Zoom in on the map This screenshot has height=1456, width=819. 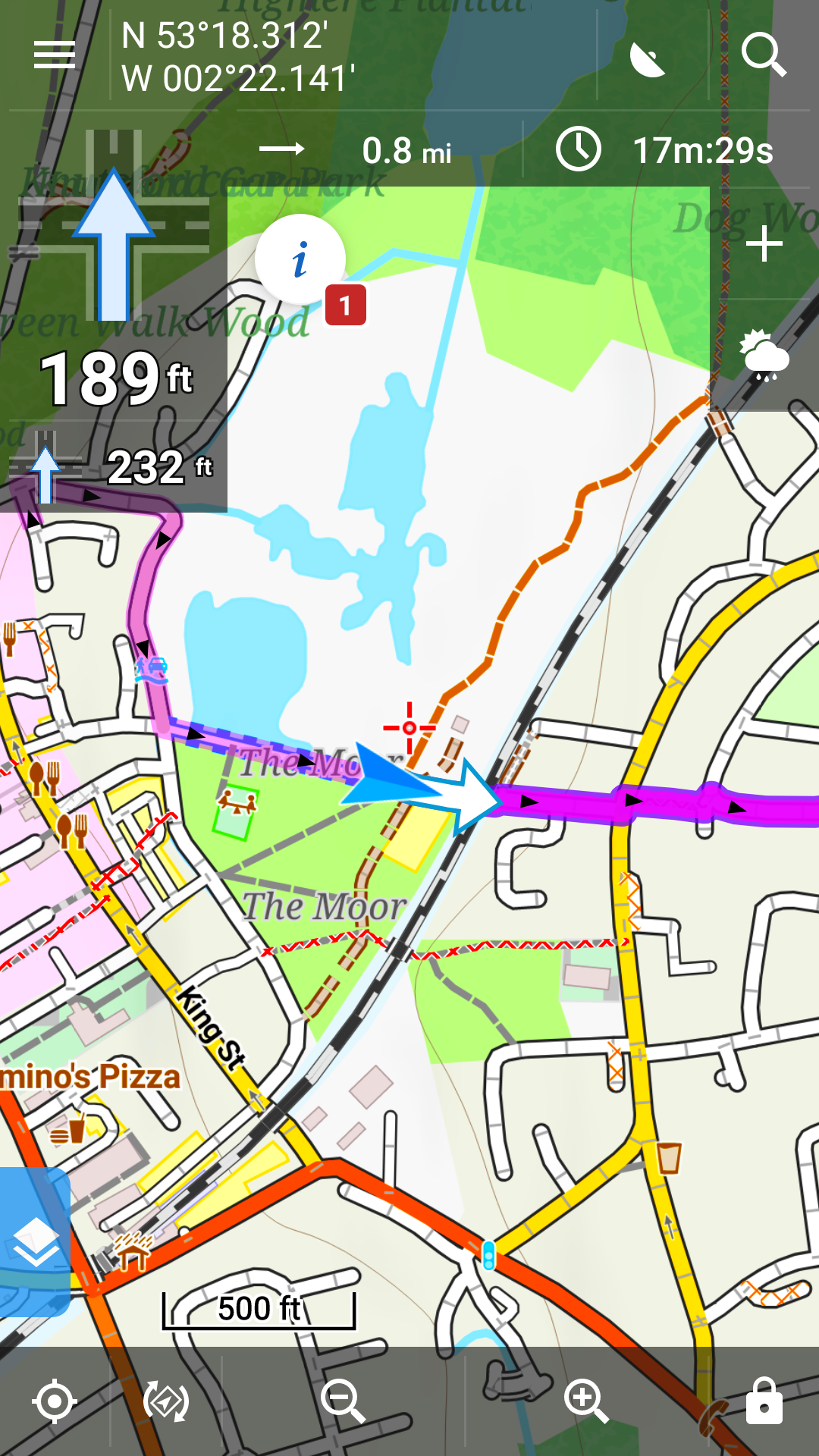[x=586, y=1401]
